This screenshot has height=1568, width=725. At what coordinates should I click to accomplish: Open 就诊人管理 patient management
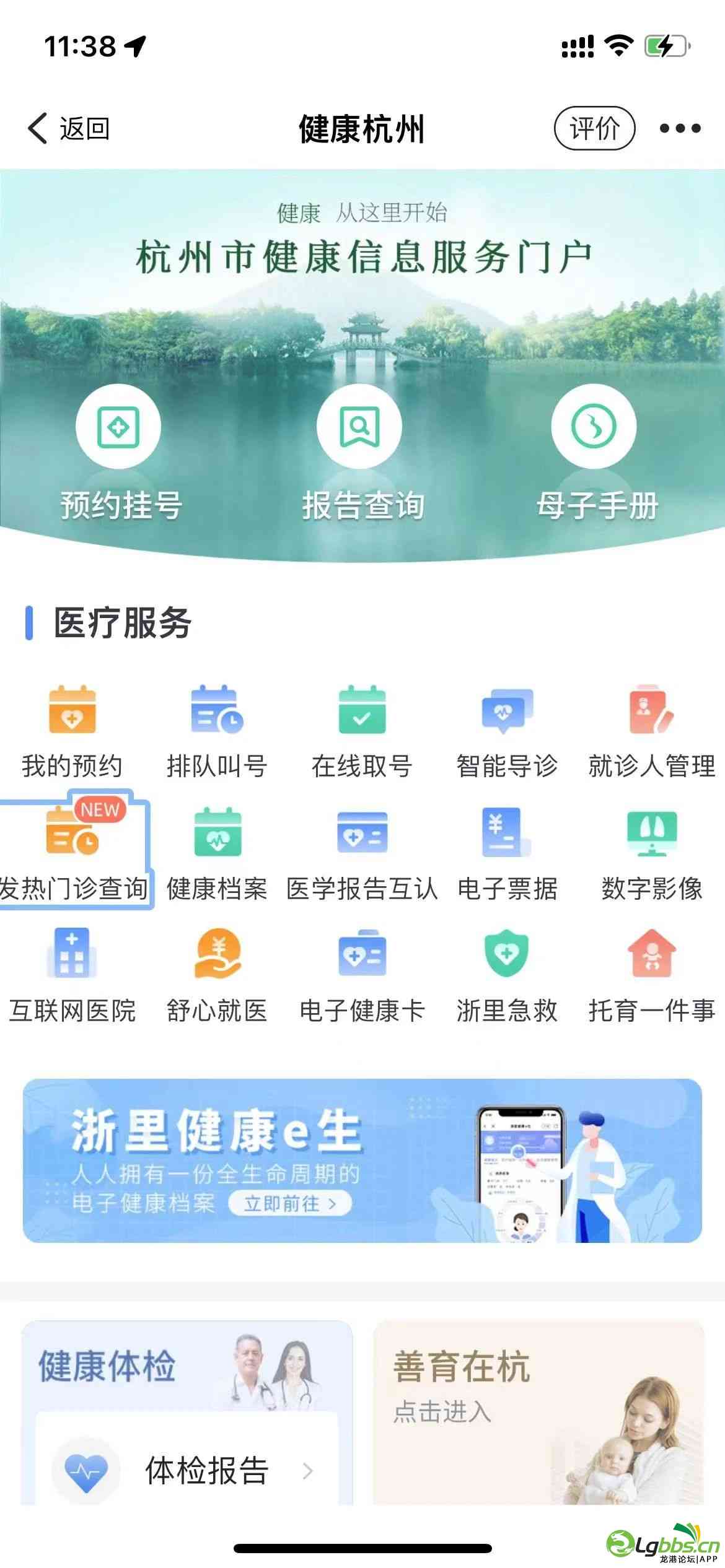pyautogui.click(x=652, y=731)
